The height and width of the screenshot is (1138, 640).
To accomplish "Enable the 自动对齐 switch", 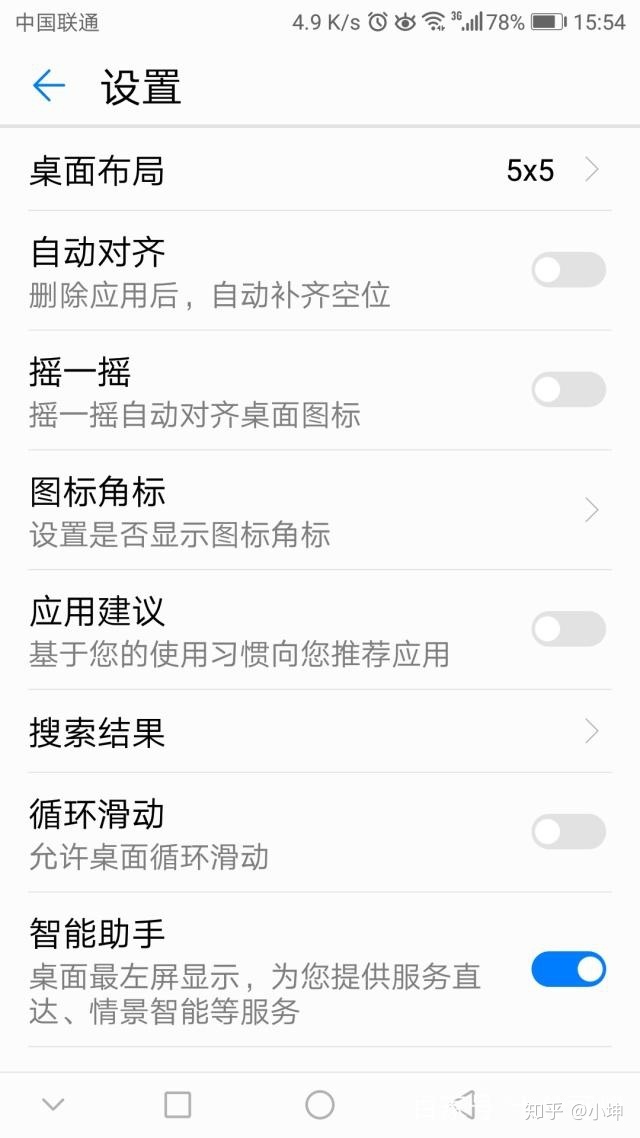I will tap(567, 270).
